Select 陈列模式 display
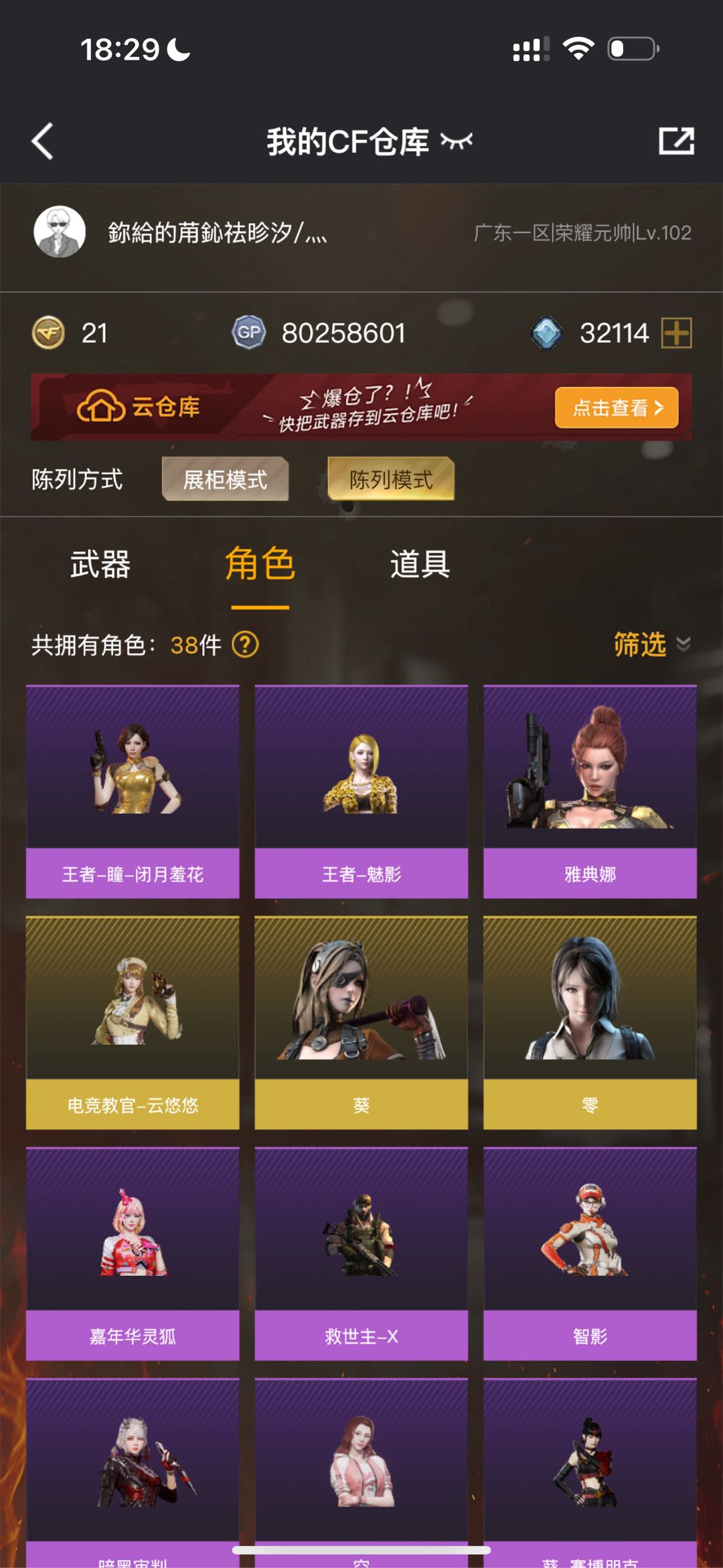Screen dimensions: 723x1568 tap(391, 479)
